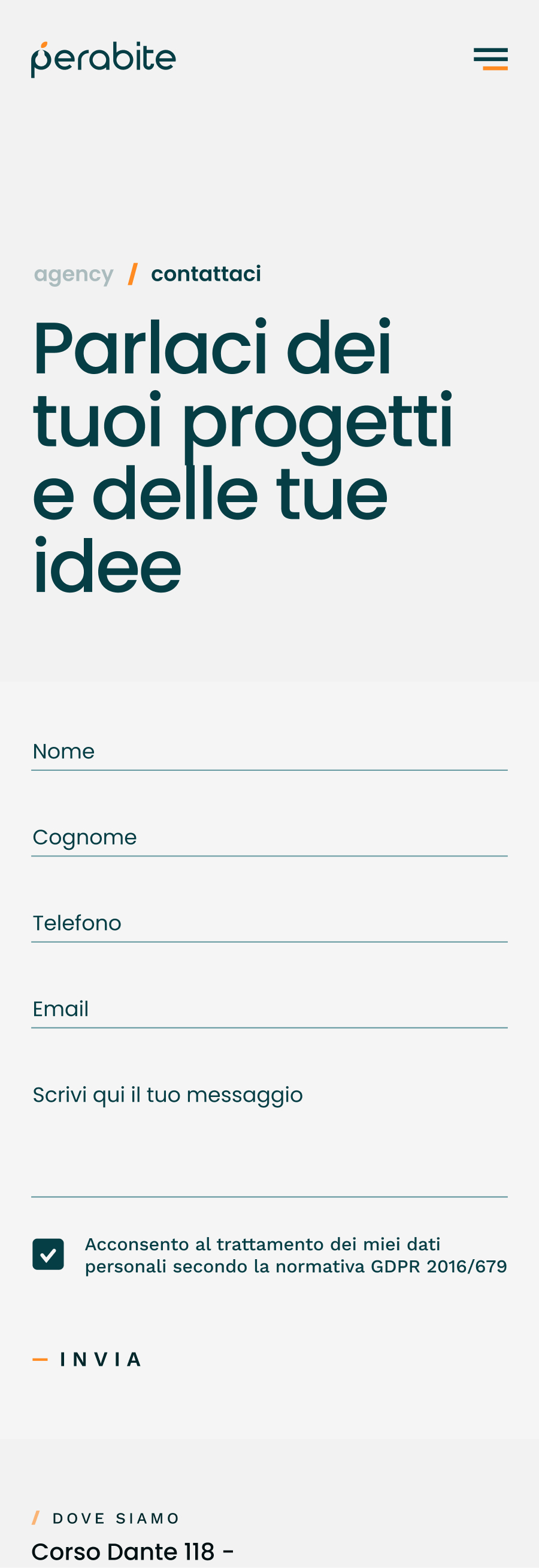Focus the Nome field
539x1568 pixels.
[x=268, y=751]
